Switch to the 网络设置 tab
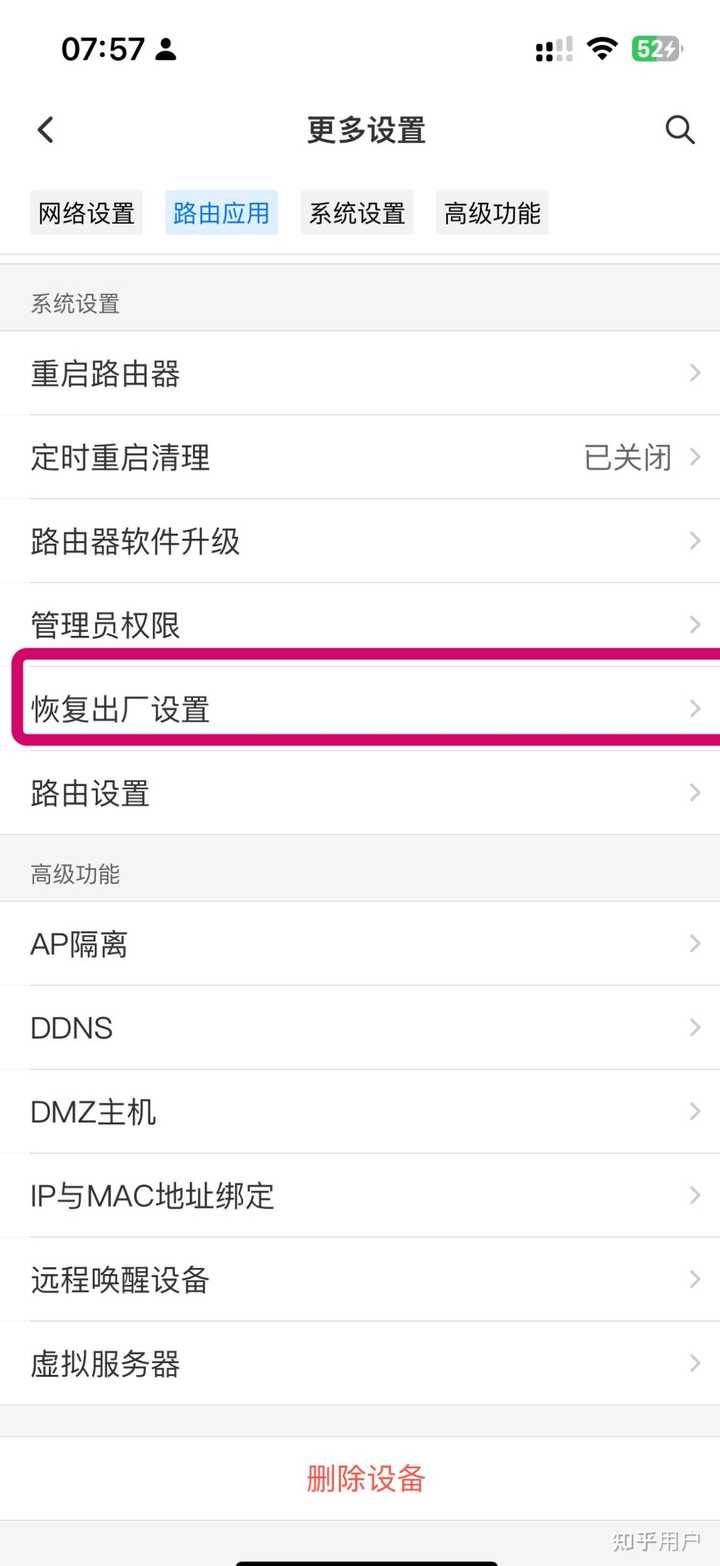Image resolution: width=720 pixels, height=1566 pixels. [x=86, y=213]
